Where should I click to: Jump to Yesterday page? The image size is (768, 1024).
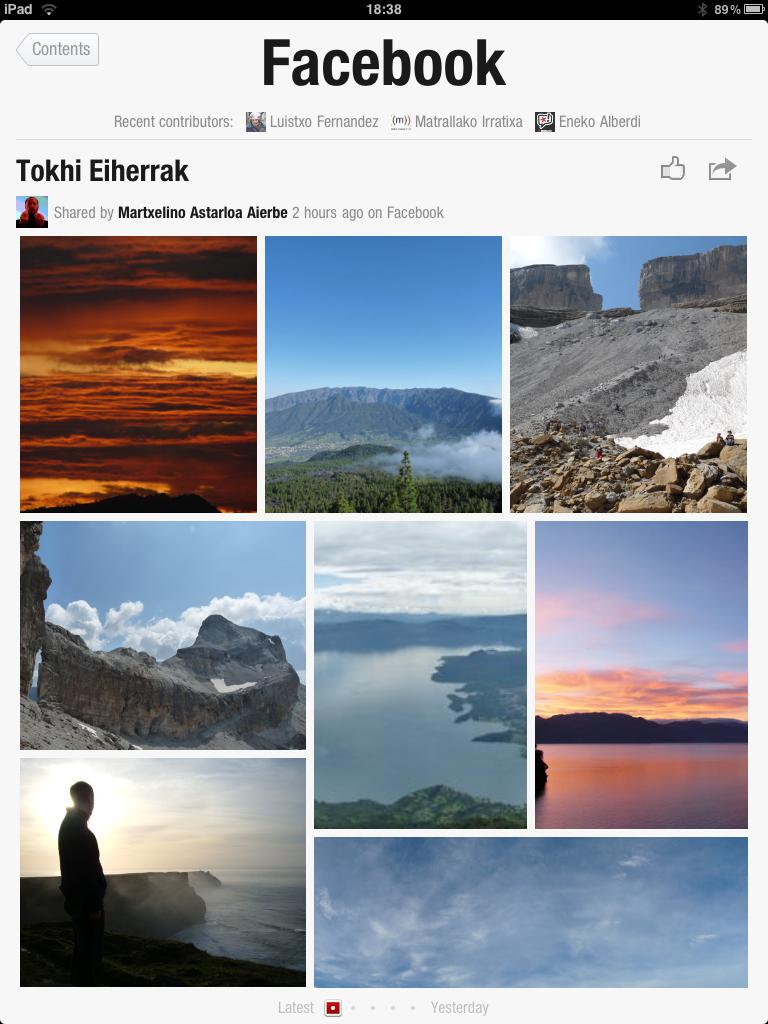click(x=459, y=1007)
